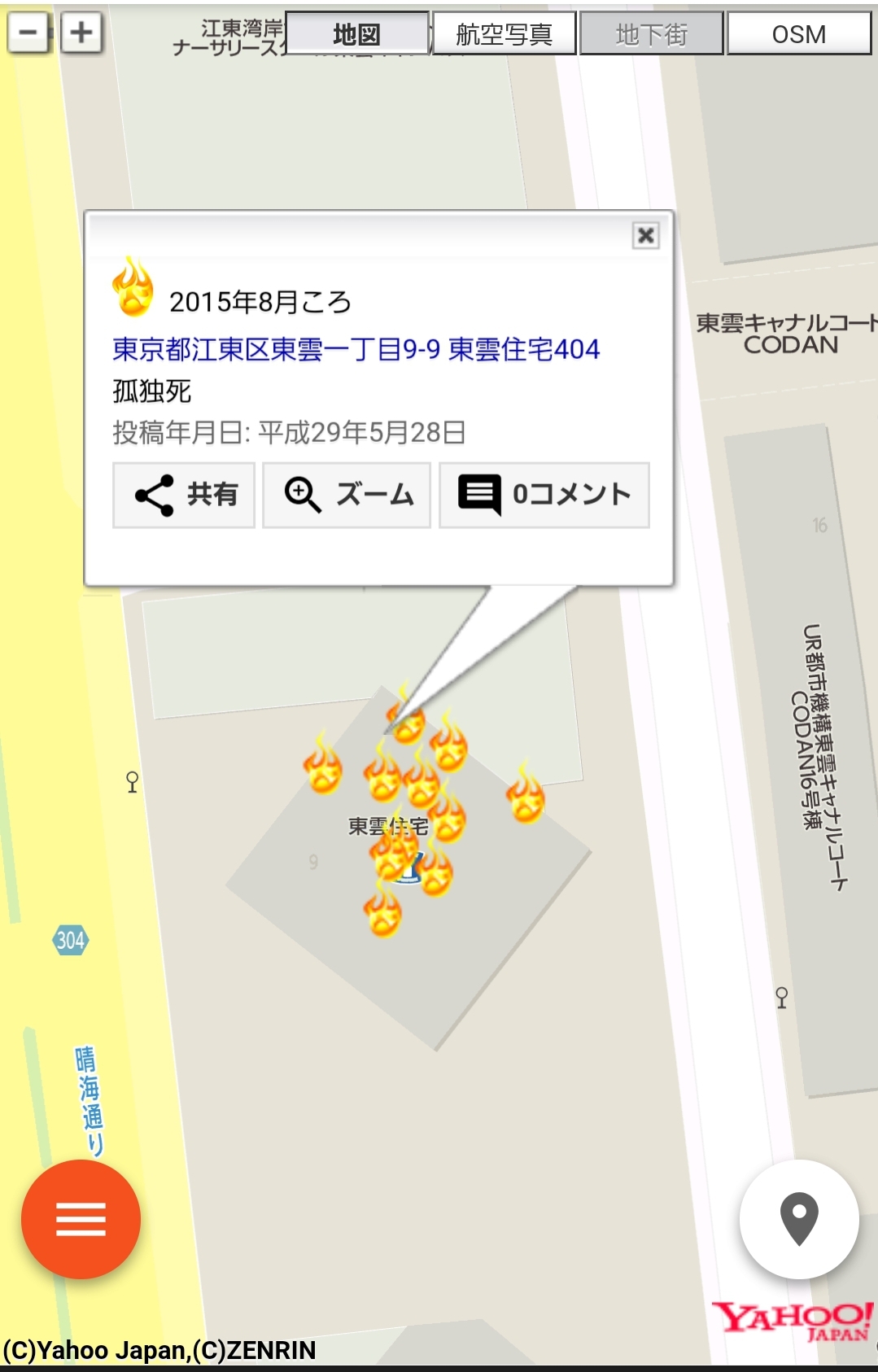Viewport: 878px width, 1372px height.
Task: Open the 0コメント comments
Action: (544, 495)
